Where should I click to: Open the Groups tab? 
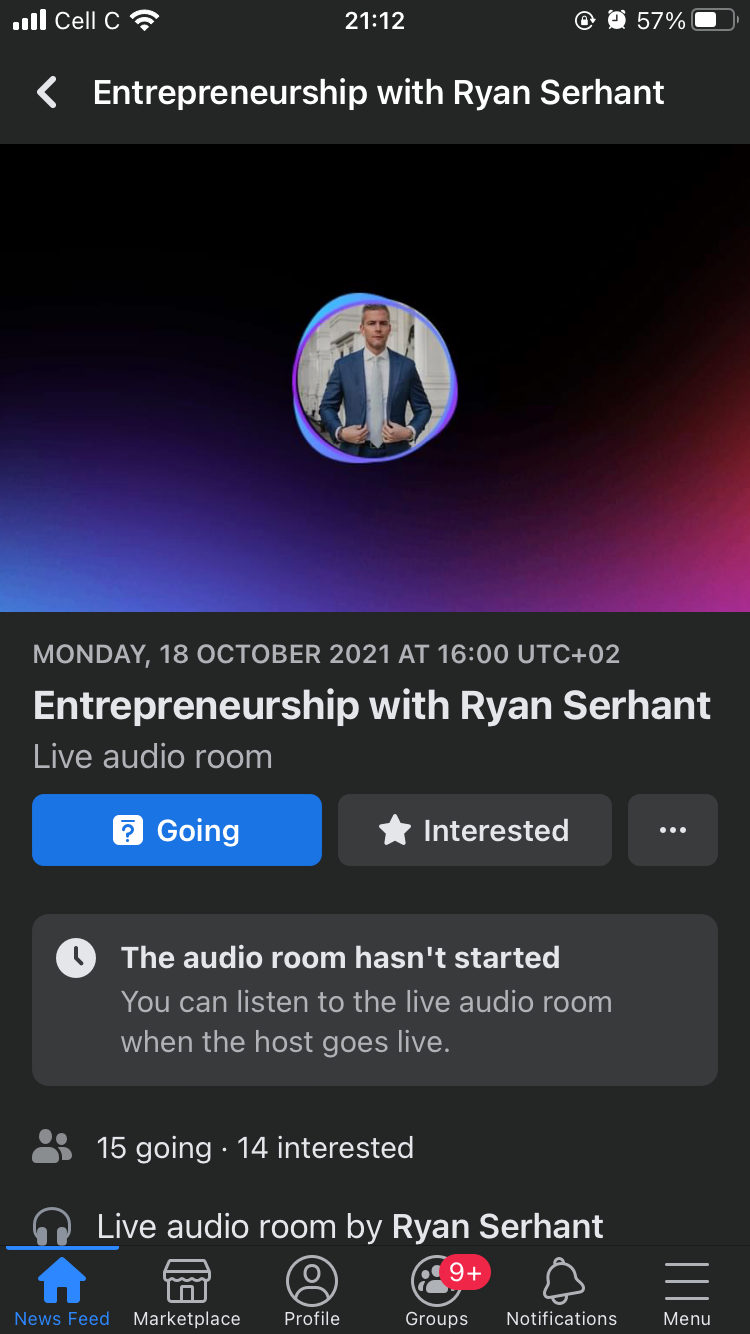437,1292
